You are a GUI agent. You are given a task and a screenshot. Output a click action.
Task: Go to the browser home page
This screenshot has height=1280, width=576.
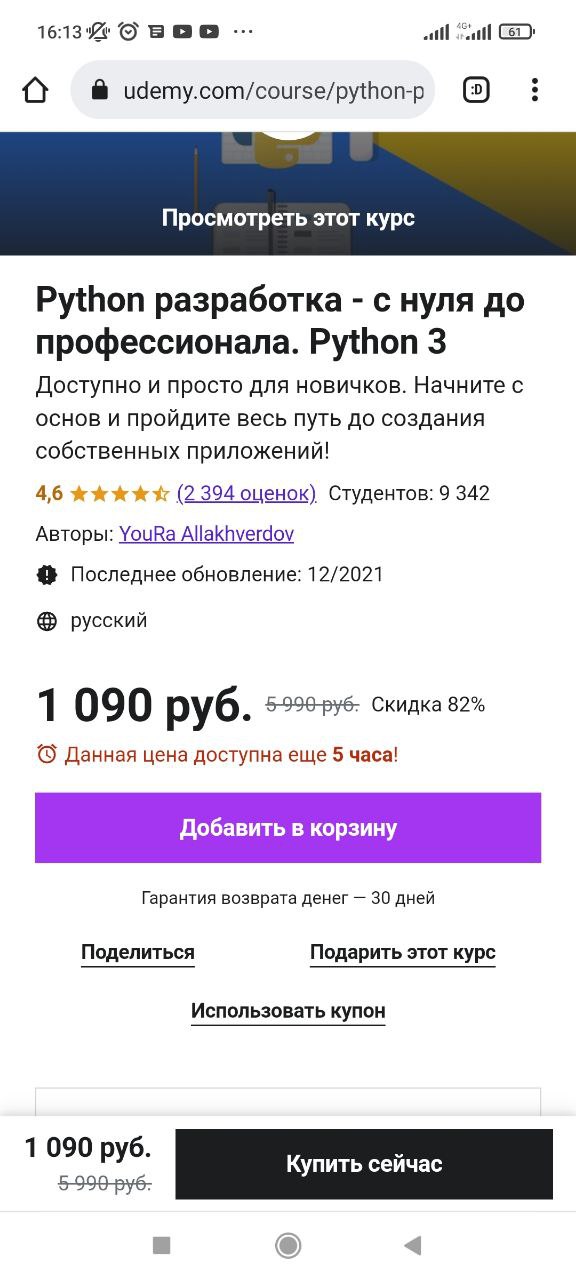coord(35,90)
